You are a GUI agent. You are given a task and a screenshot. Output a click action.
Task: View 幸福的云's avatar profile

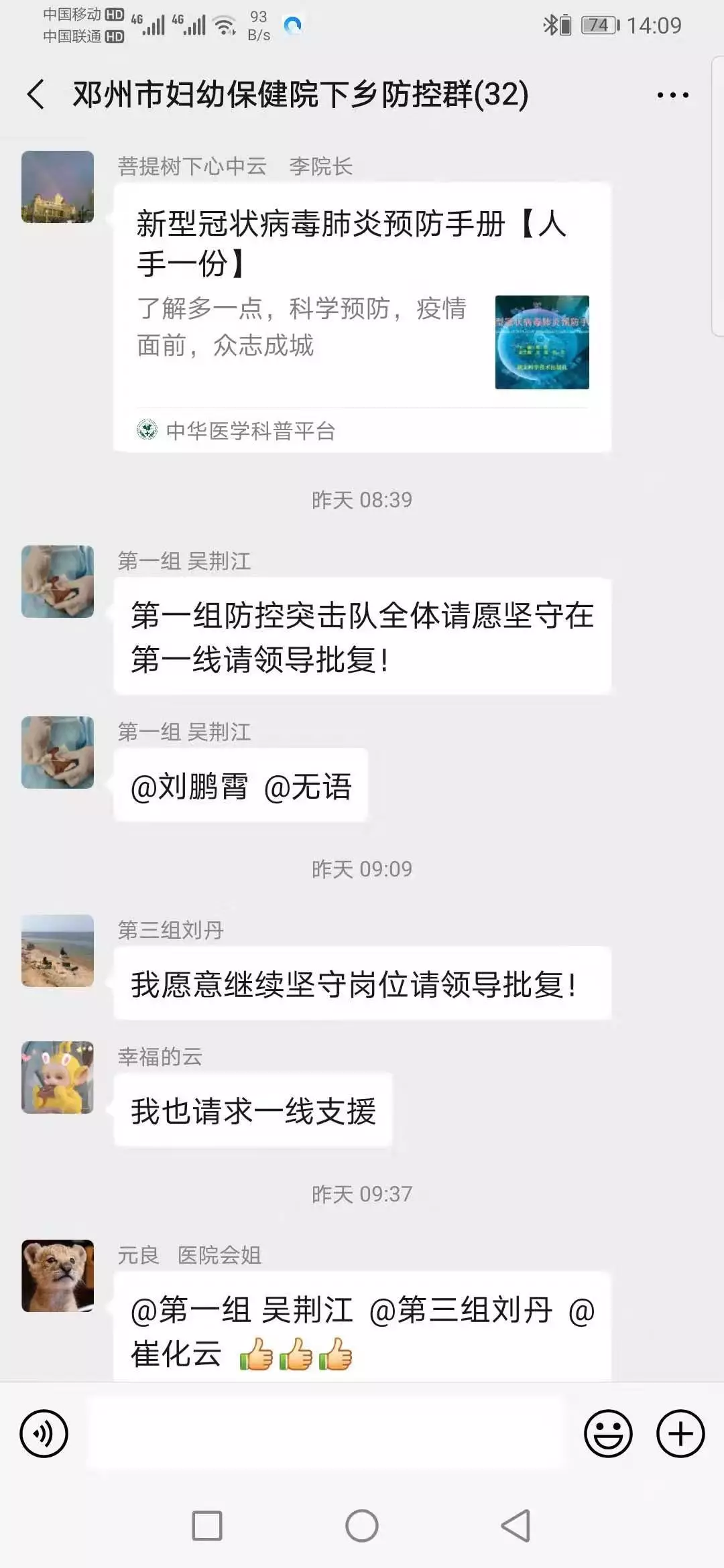coord(58,1077)
